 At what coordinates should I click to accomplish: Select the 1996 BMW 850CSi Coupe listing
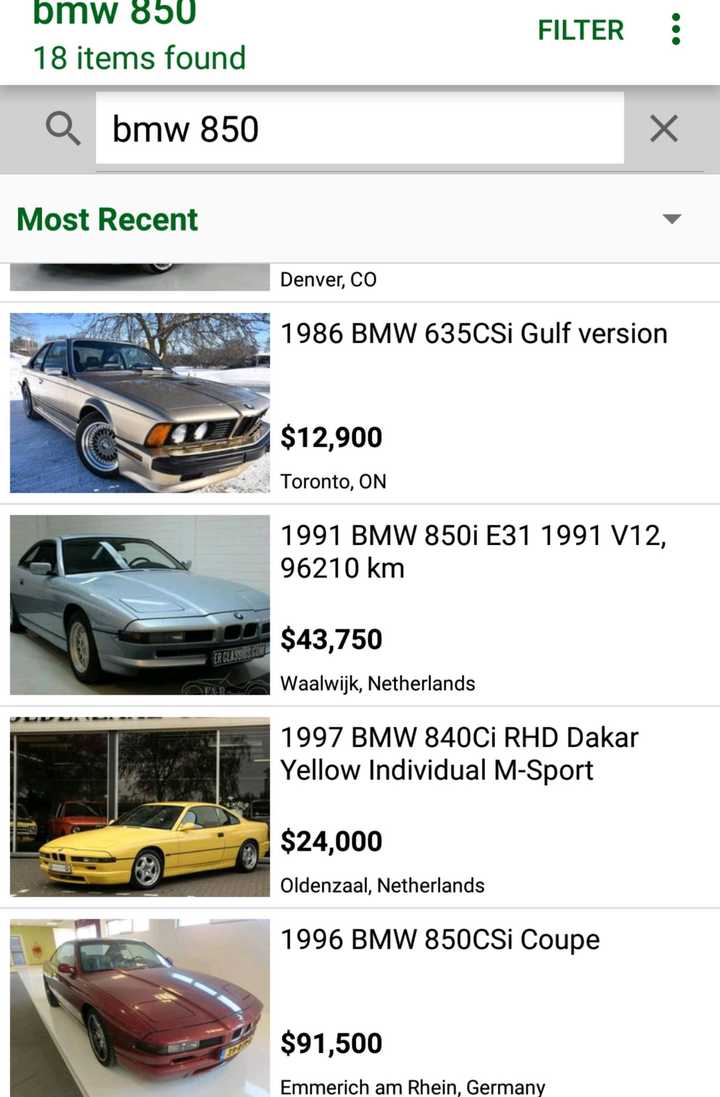click(440, 940)
